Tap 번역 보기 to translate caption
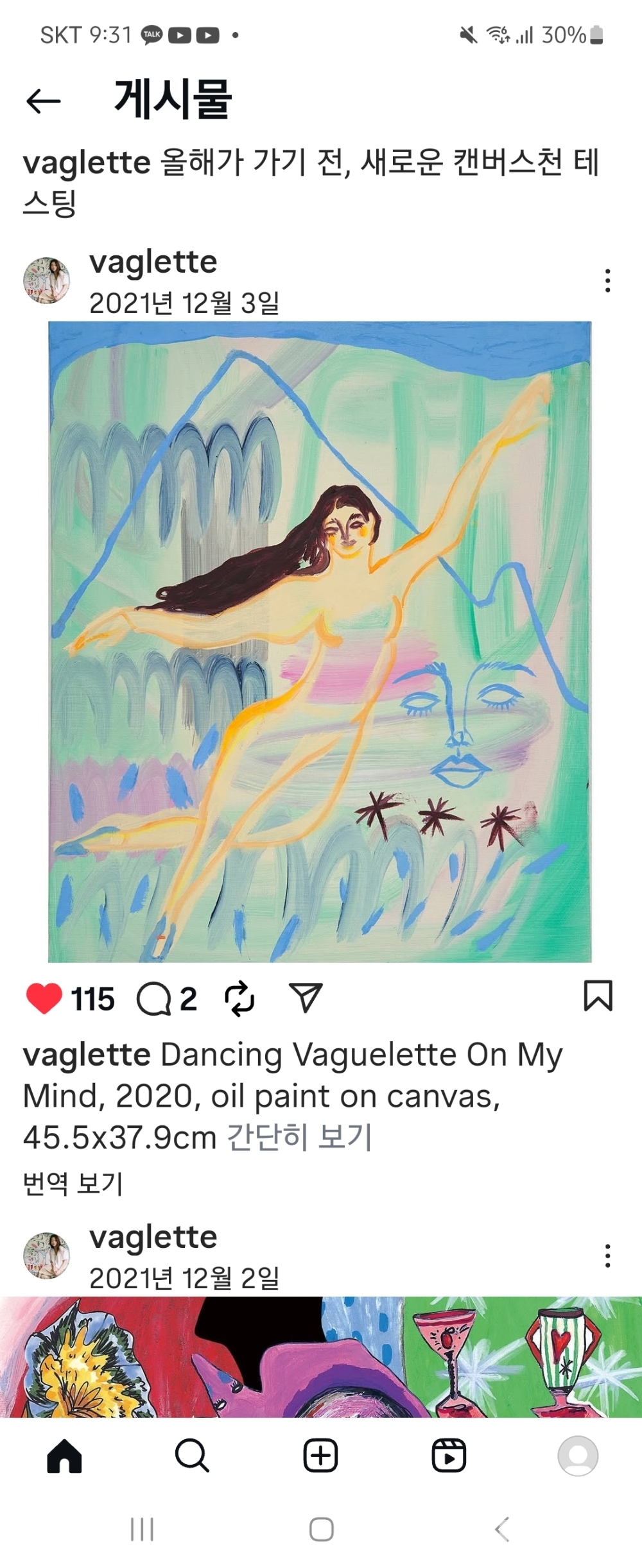The height and width of the screenshot is (1568, 642). 73,1183
